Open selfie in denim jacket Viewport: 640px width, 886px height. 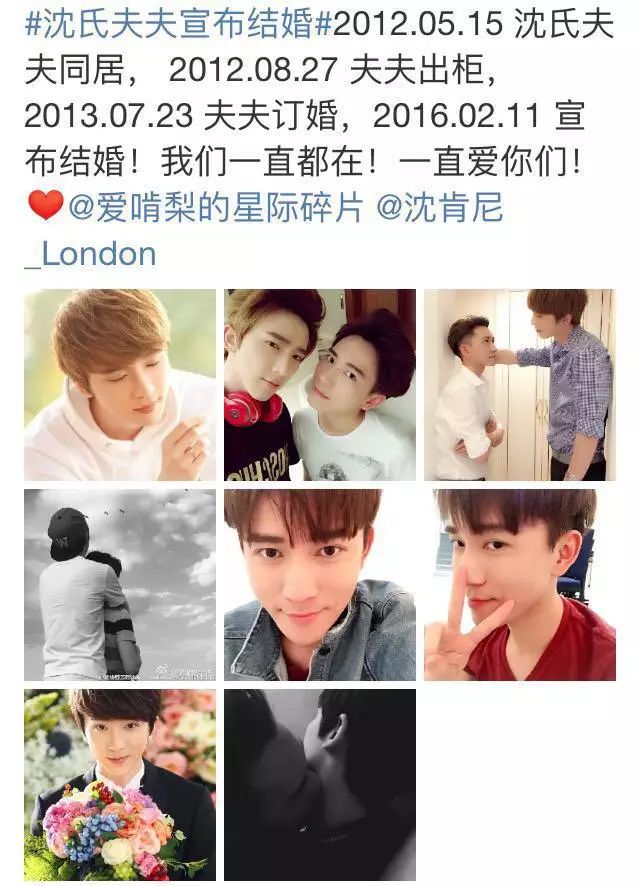(x=320, y=585)
